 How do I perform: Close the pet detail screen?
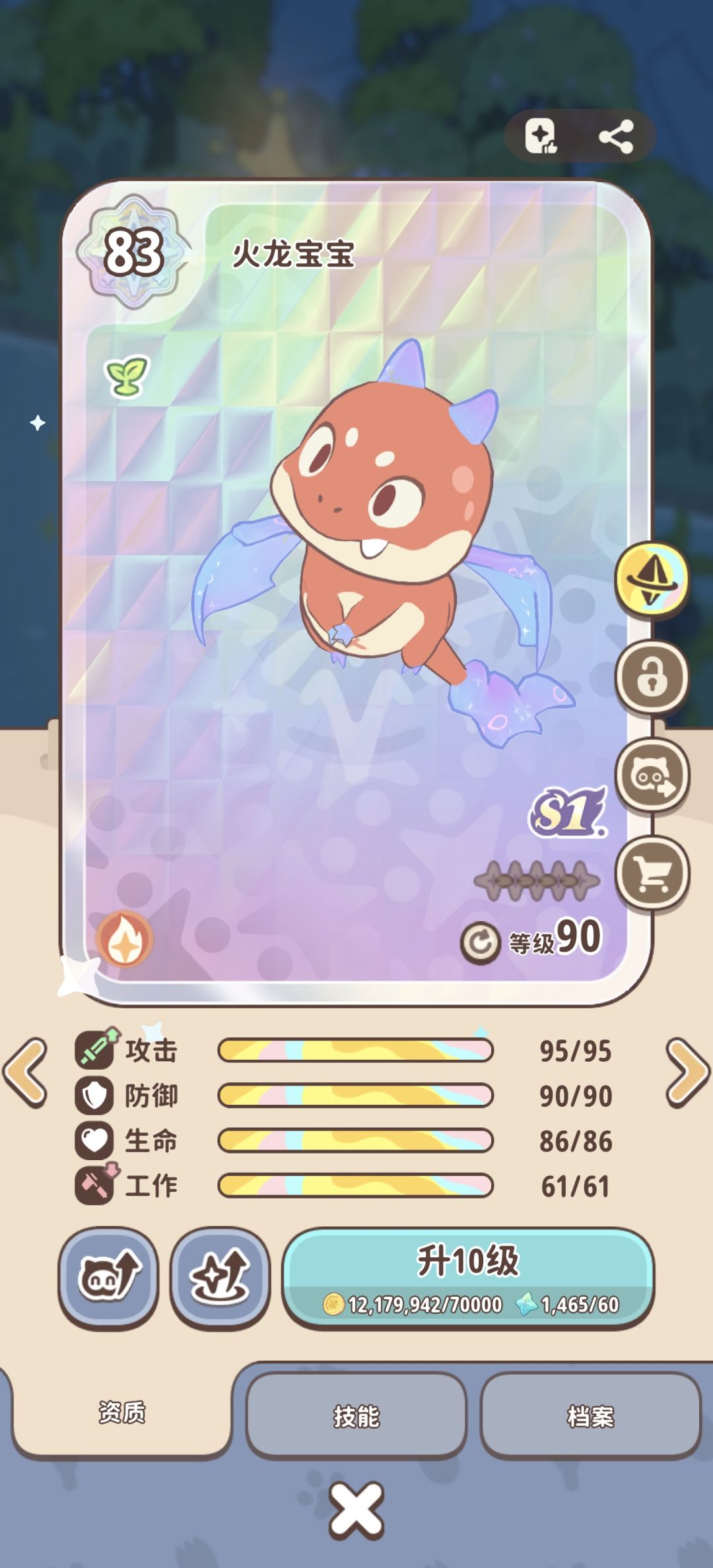[356, 1510]
